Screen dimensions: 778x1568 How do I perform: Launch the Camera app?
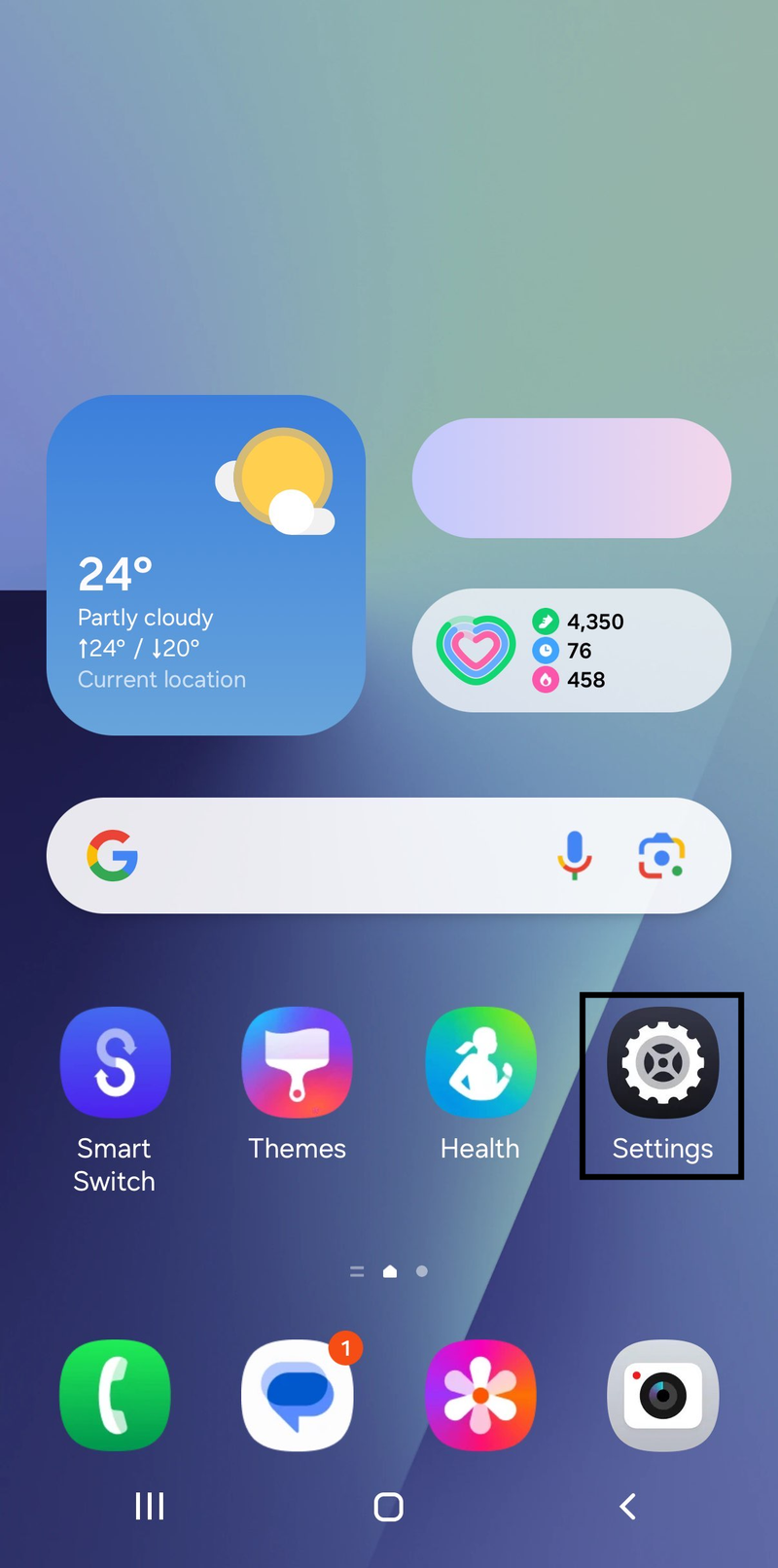662,1396
